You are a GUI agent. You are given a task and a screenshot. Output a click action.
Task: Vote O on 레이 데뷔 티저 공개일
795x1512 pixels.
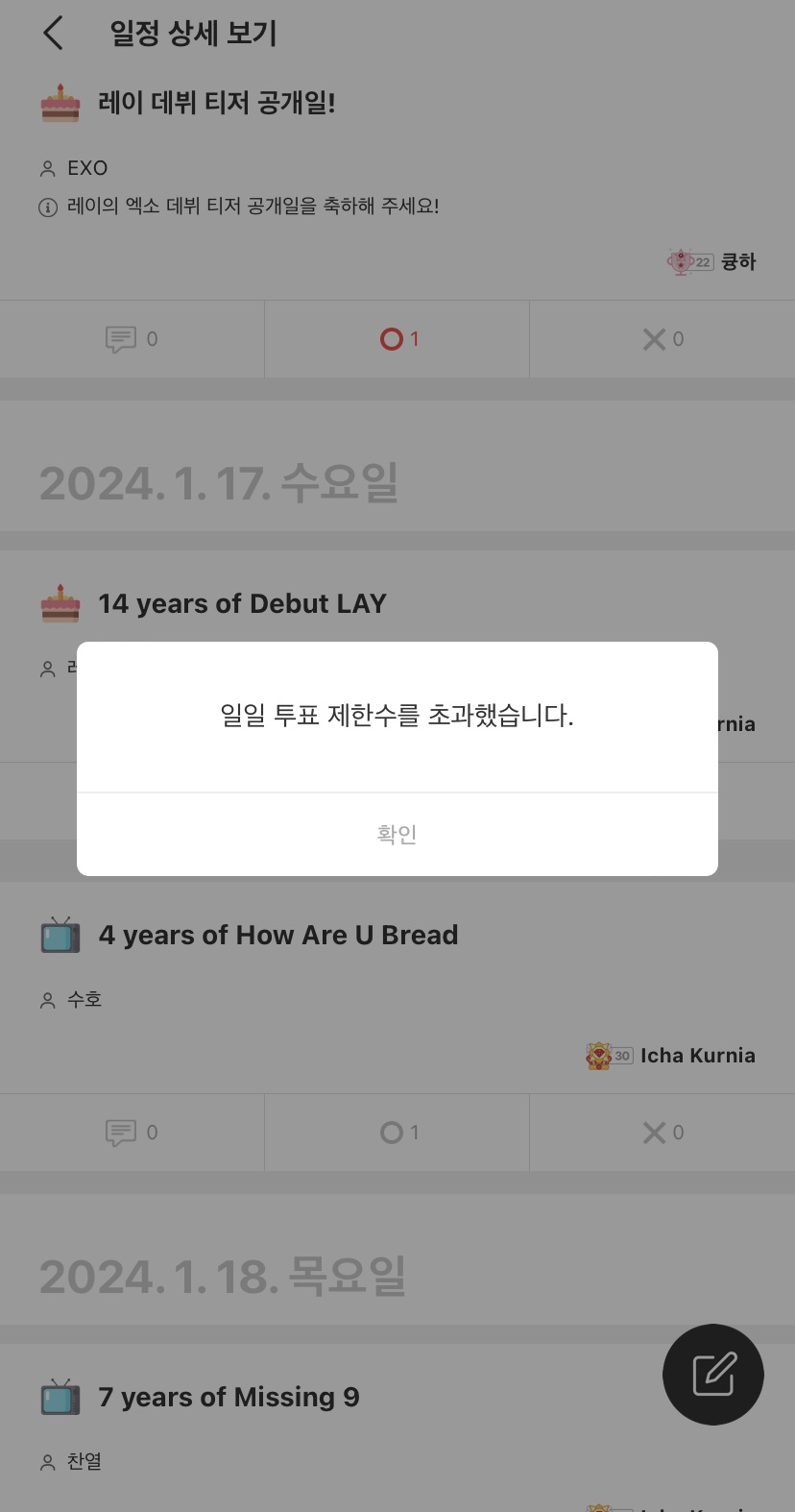(x=397, y=339)
